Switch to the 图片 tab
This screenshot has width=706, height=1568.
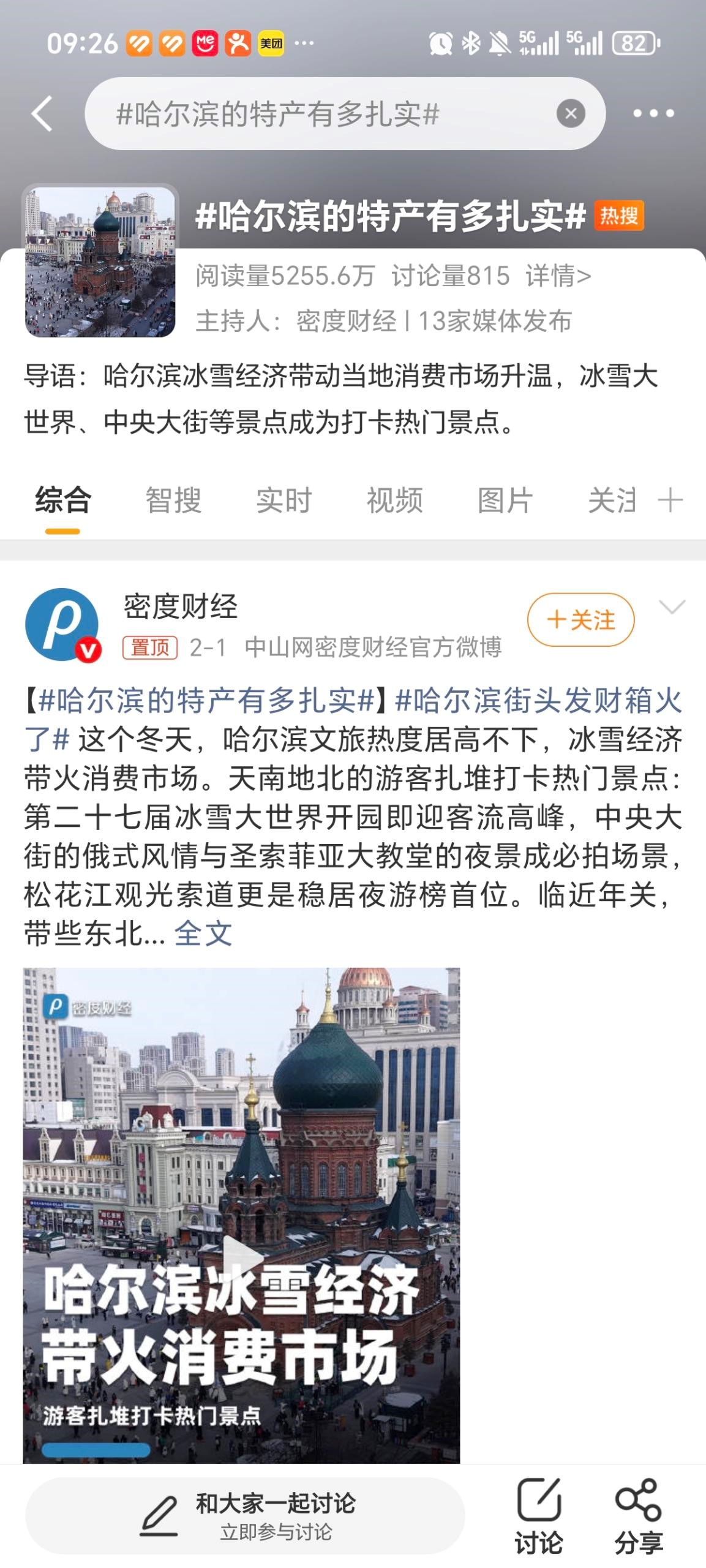point(505,500)
